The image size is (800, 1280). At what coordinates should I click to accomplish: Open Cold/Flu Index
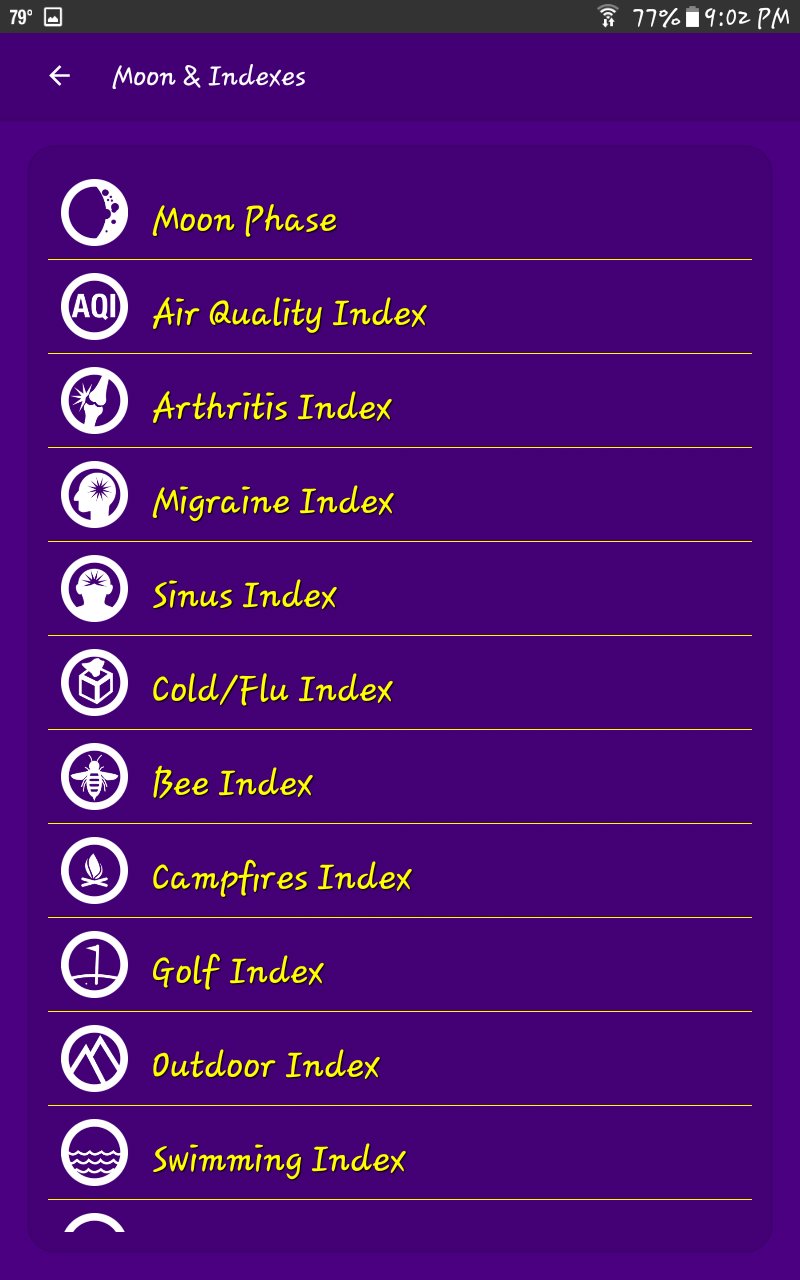pyautogui.click(x=400, y=683)
